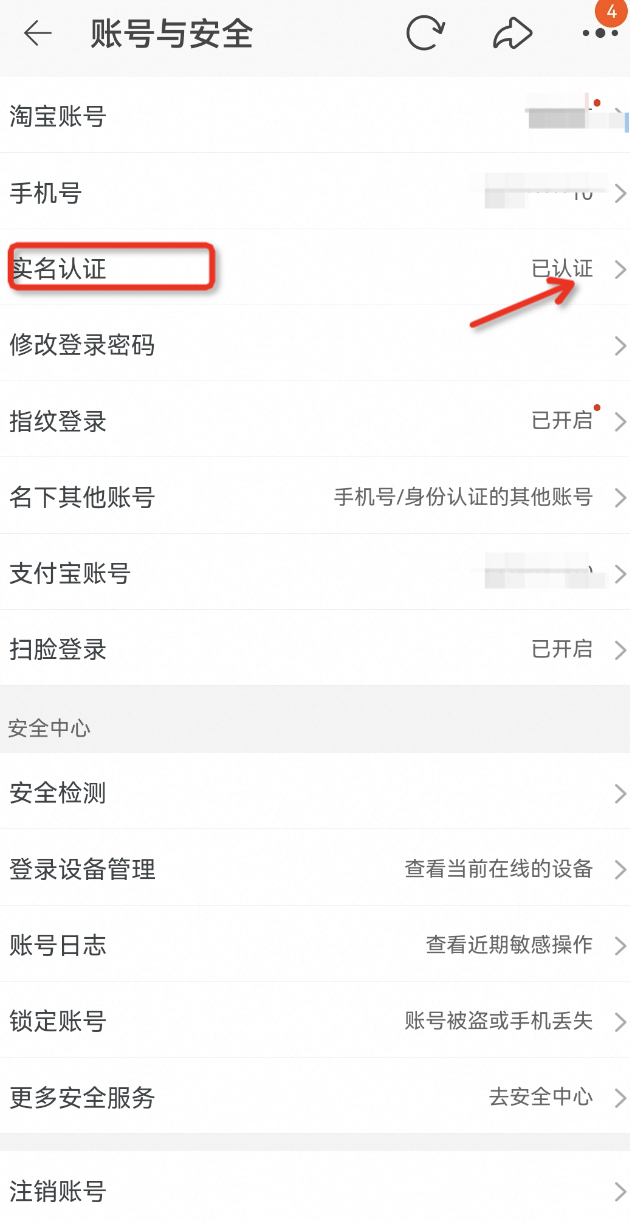Screen dimensions: 630x1222
Task: Open the 淘宝账号 row
Action: [x=315, y=117]
